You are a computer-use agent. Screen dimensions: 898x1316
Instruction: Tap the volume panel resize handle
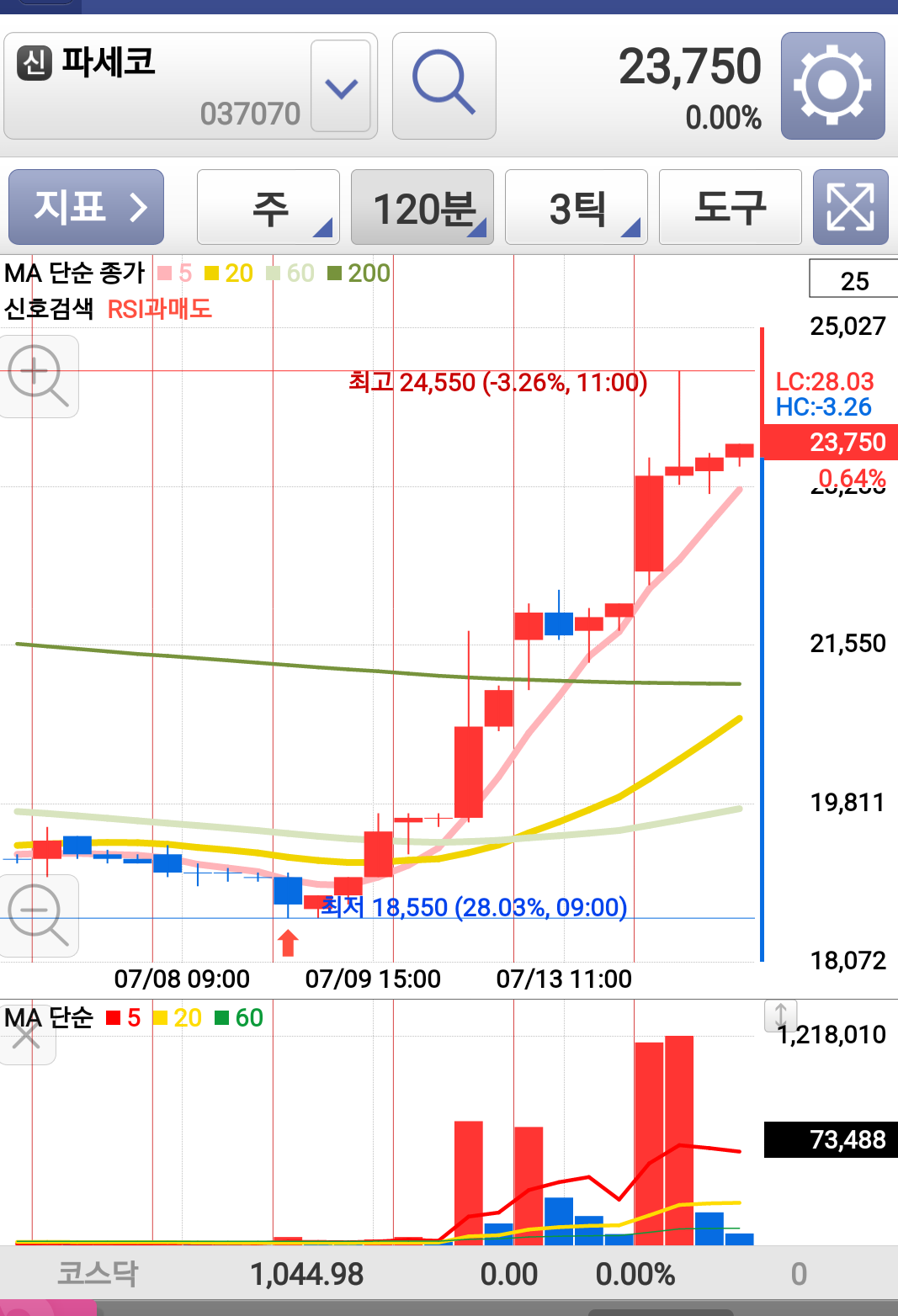click(x=780, y=1015)
